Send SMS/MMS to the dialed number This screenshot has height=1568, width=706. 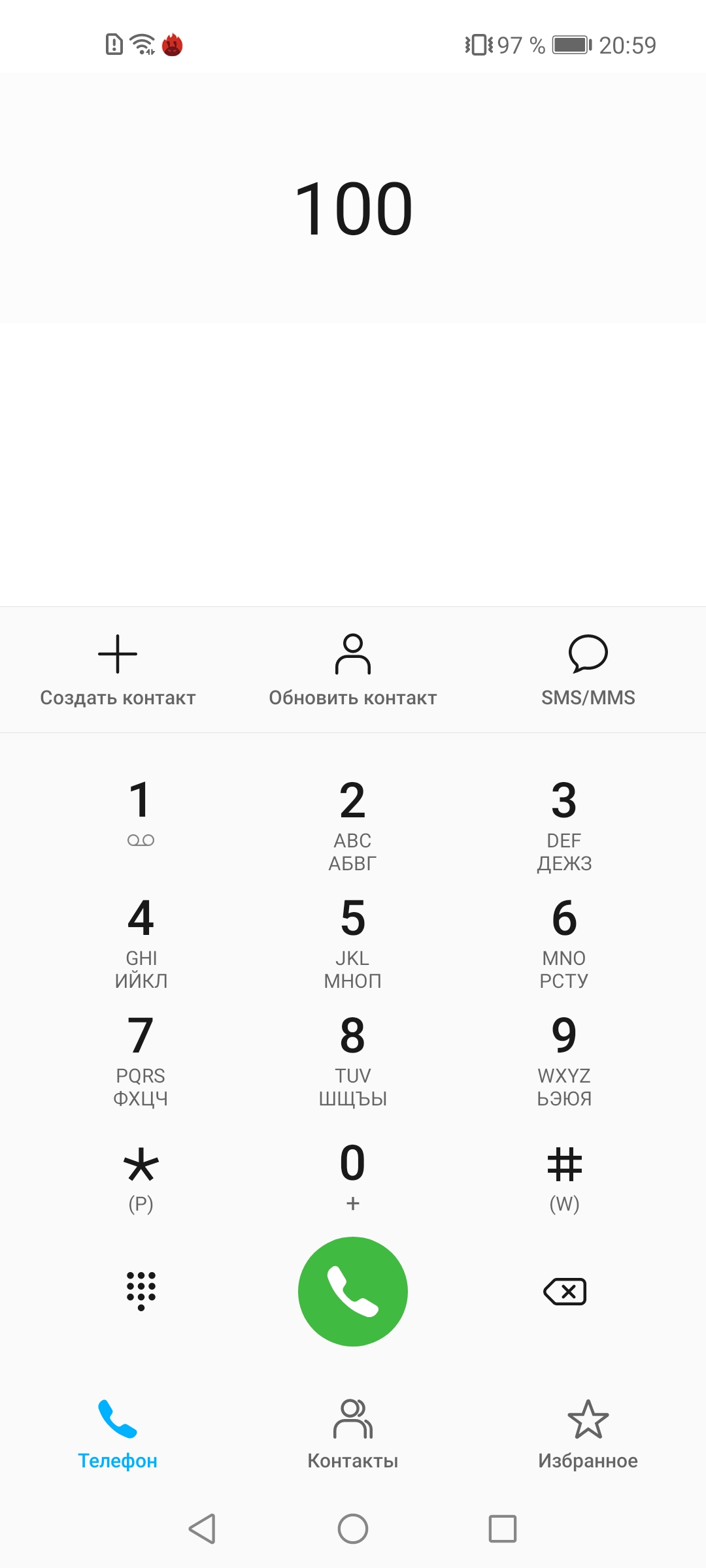pyautogui.click(x=588, y=670)
